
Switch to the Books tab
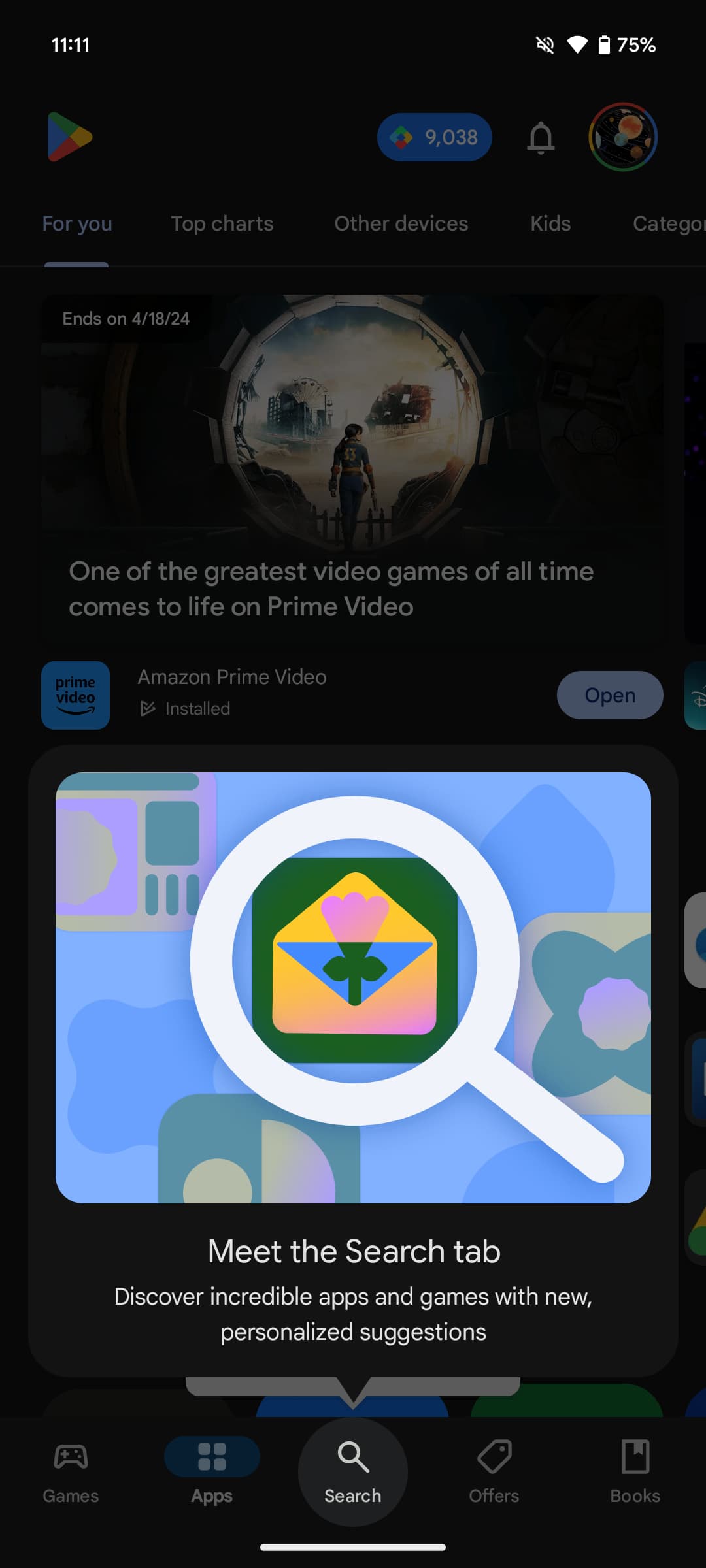(635, 1471)
